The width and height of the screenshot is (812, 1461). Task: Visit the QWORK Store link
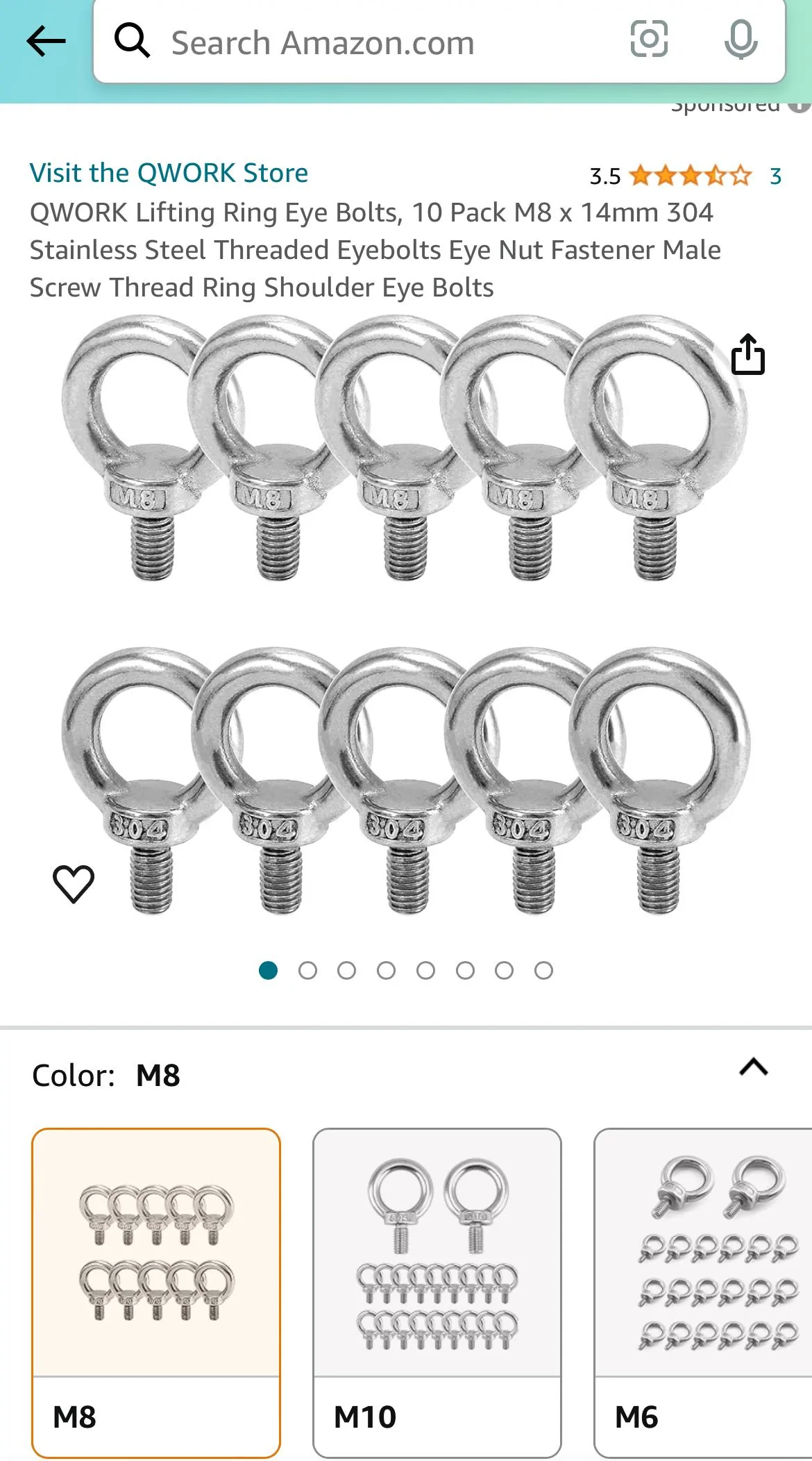(x=169, y=173)
